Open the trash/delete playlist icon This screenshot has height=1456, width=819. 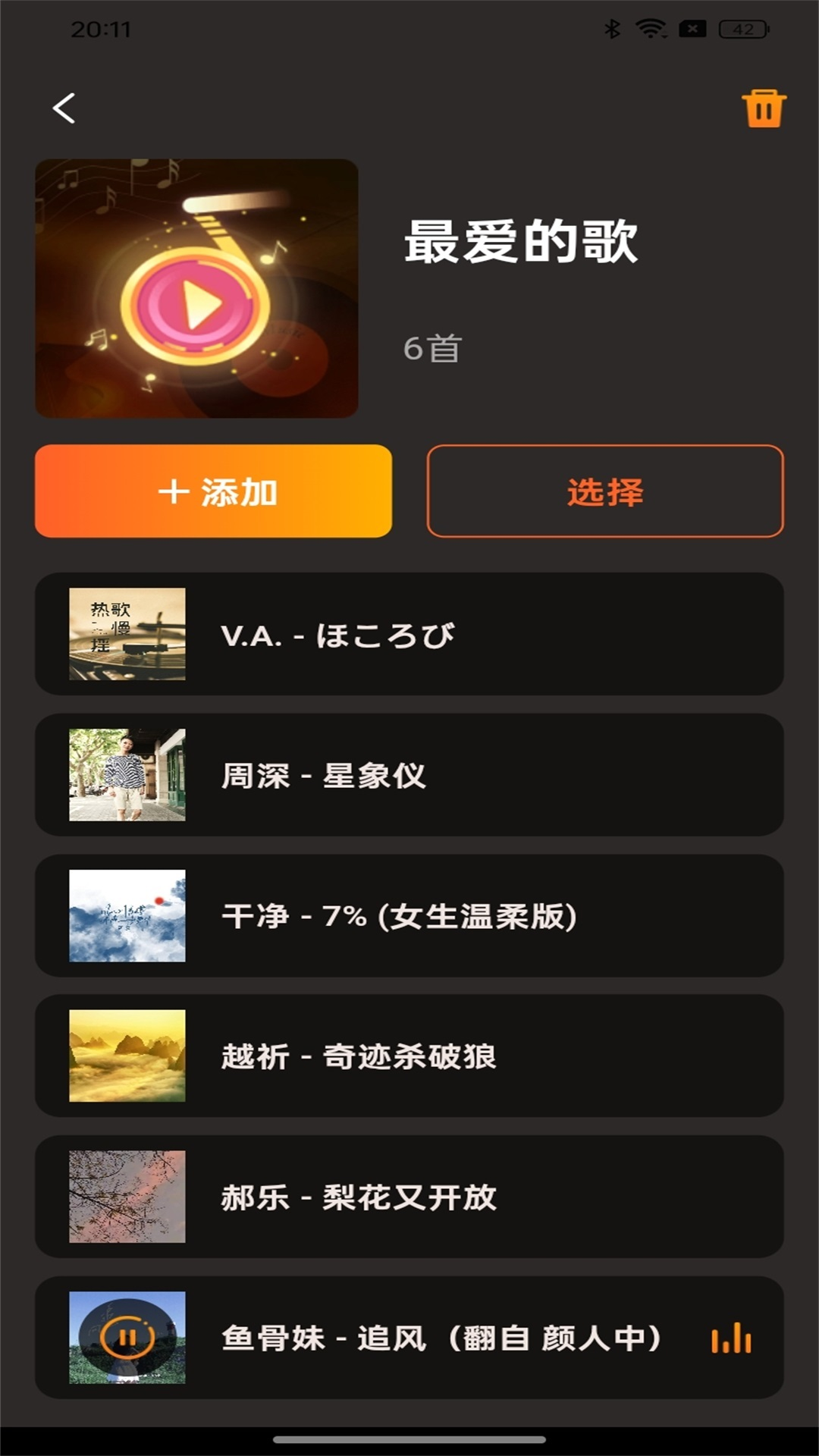tap(763, 108)
